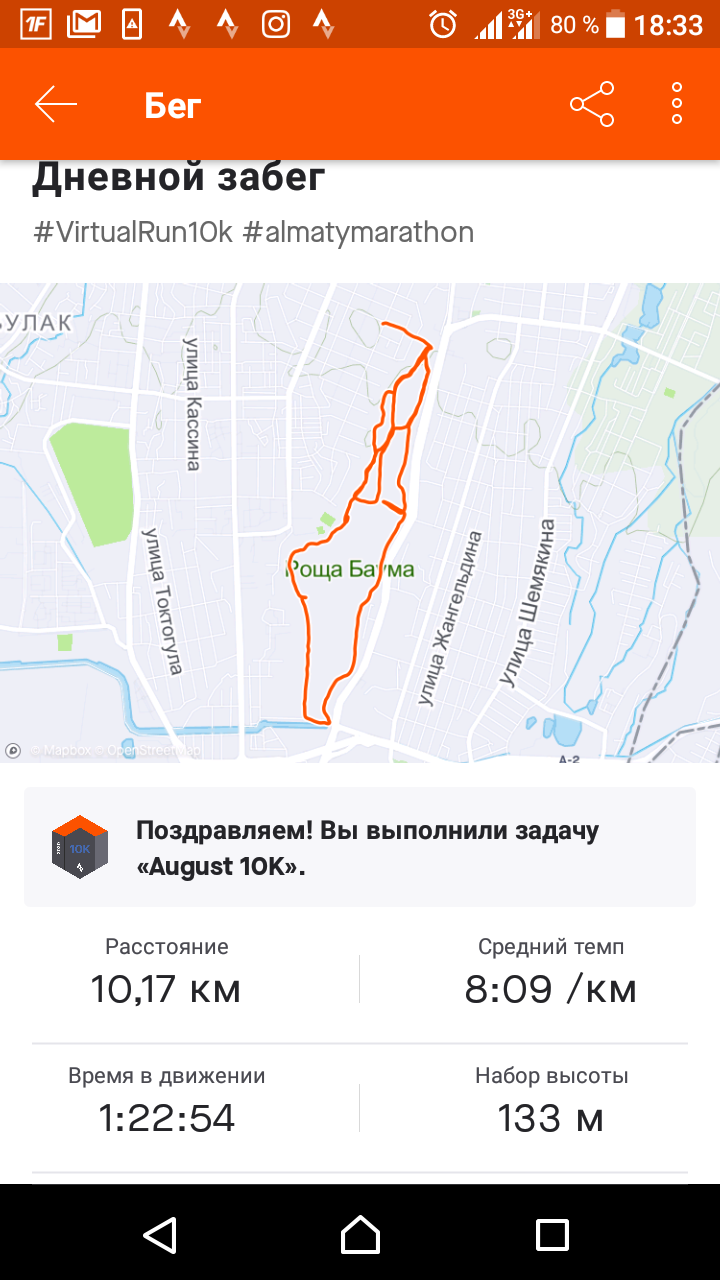Open the three-dot overflow menu

click(x=677, y=104)
